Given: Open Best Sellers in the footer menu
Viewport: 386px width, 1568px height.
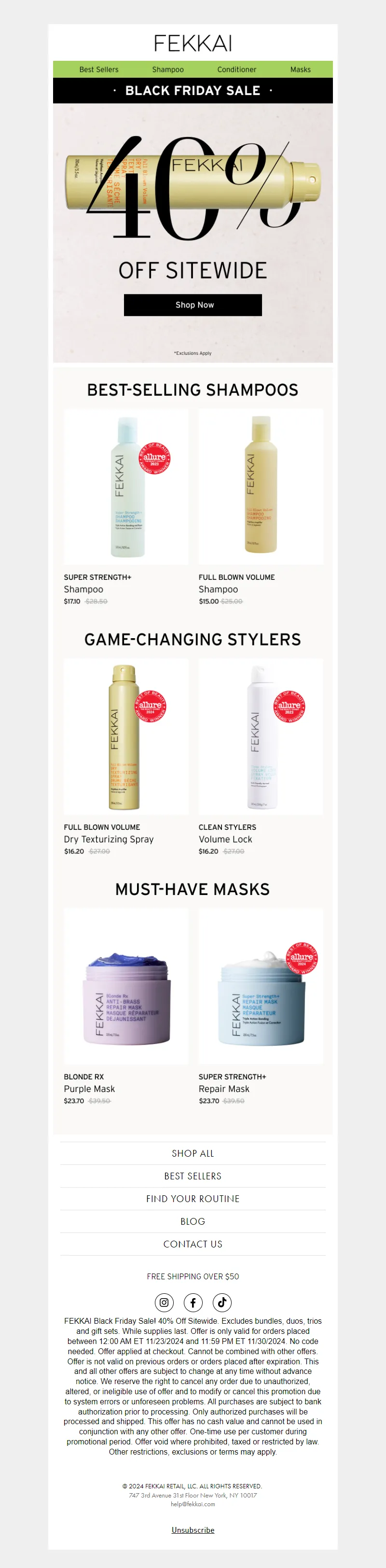Looking at the screenshot, I should point(193,1176).
